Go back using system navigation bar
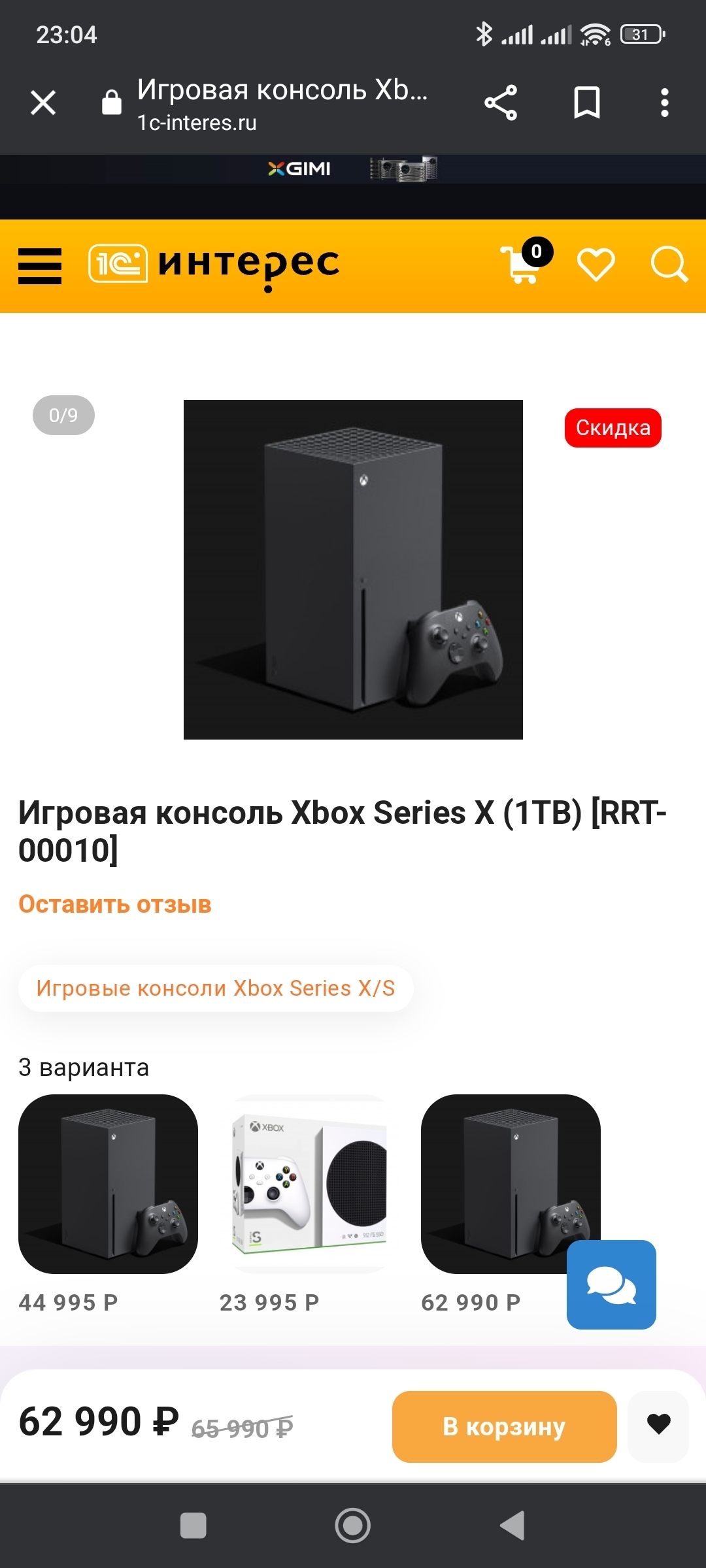Viewport: 706px width, 1568px height. [513, 1526]
